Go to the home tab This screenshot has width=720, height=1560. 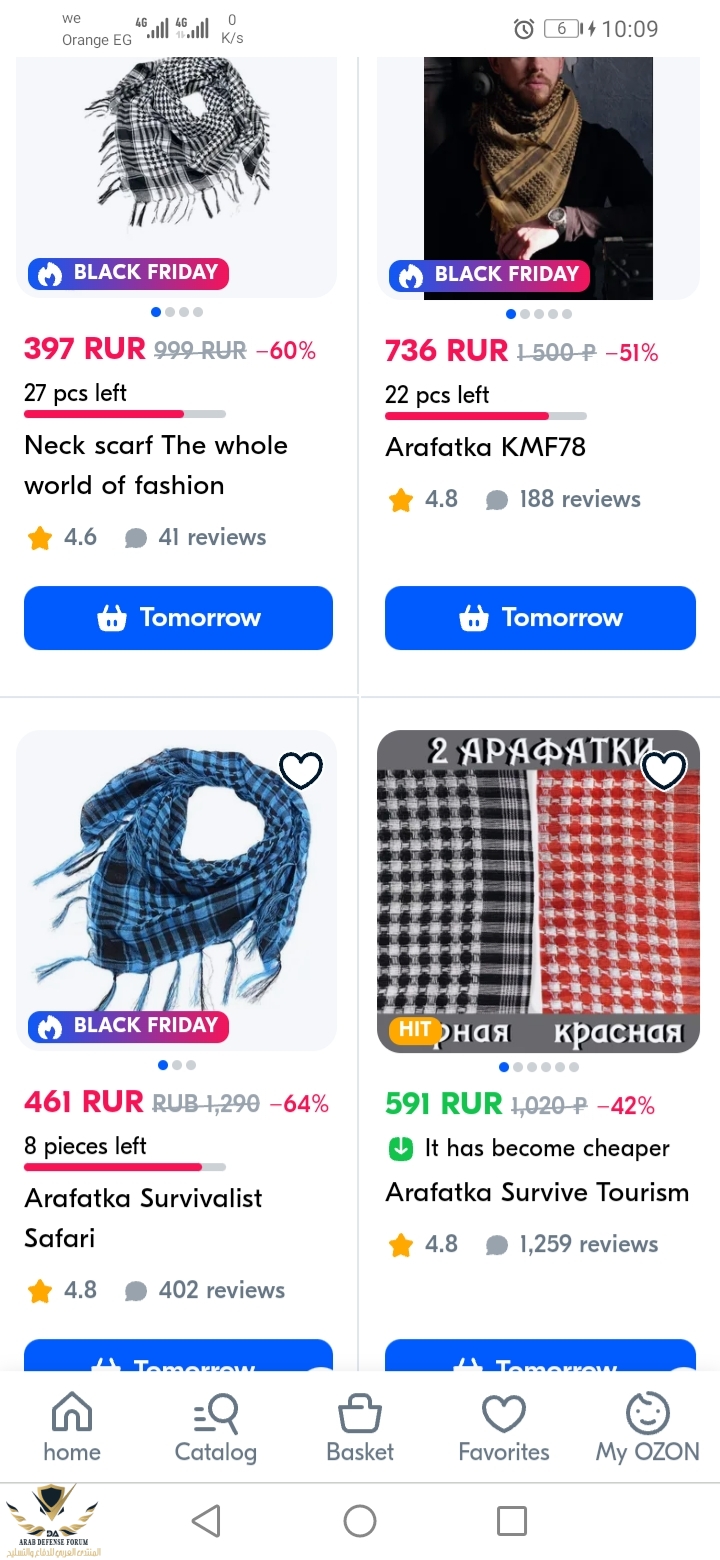[72, 1428]
